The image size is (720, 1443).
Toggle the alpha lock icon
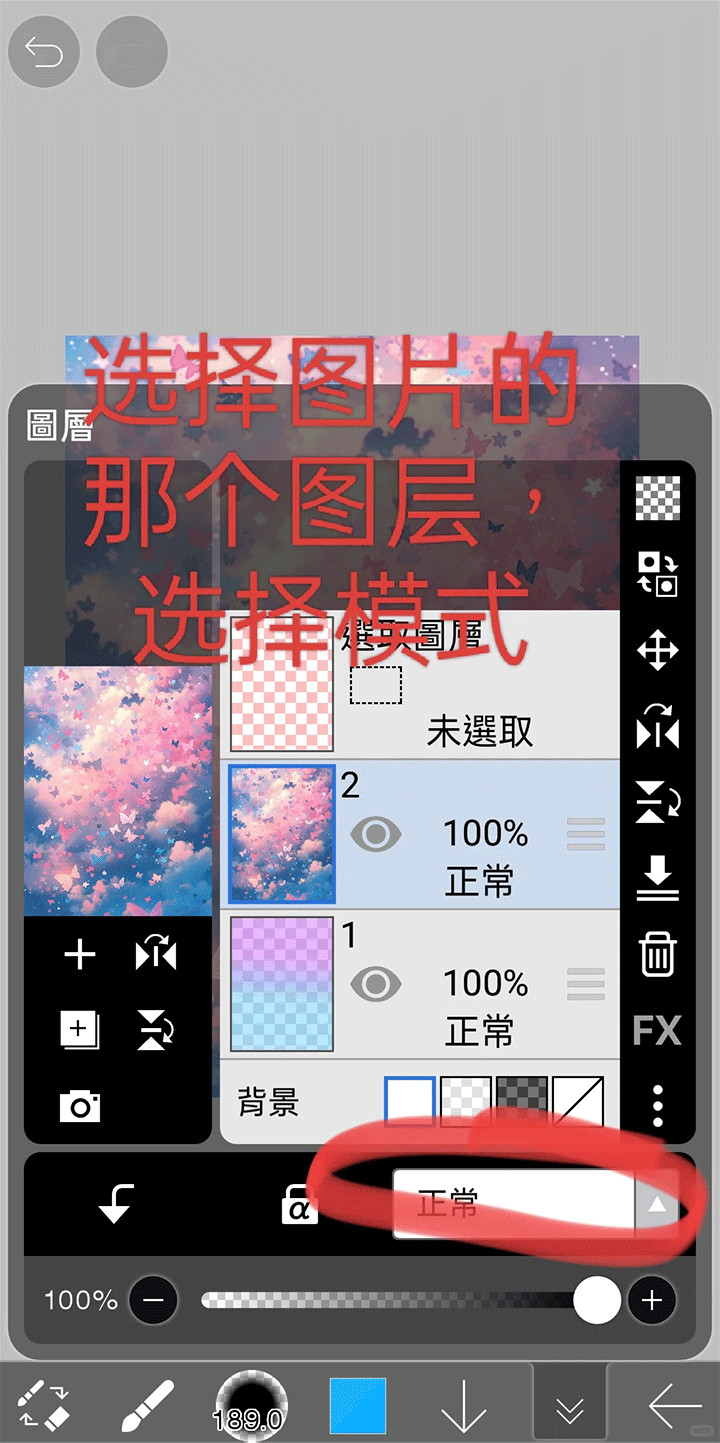click(x=299, y=1205)
